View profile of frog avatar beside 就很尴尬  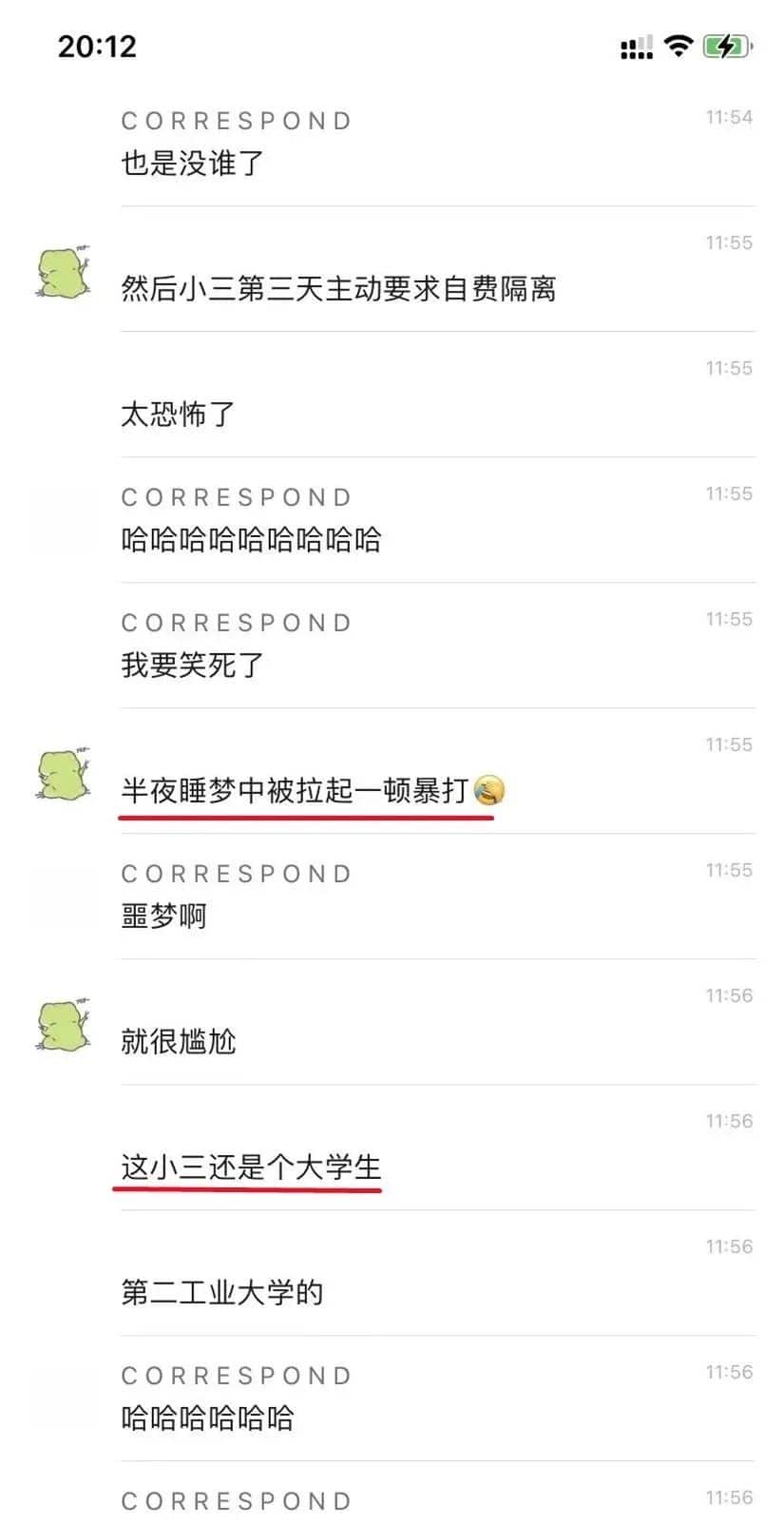point(64,1025)
